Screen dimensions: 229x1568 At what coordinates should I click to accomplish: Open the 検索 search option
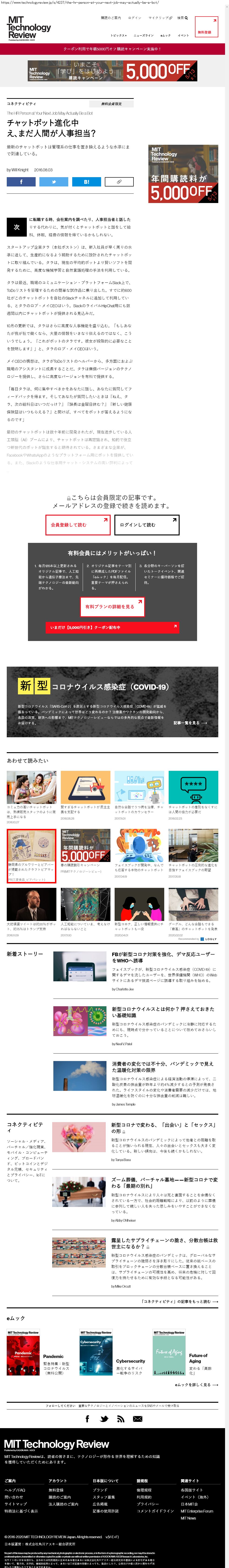pos(182,18)
